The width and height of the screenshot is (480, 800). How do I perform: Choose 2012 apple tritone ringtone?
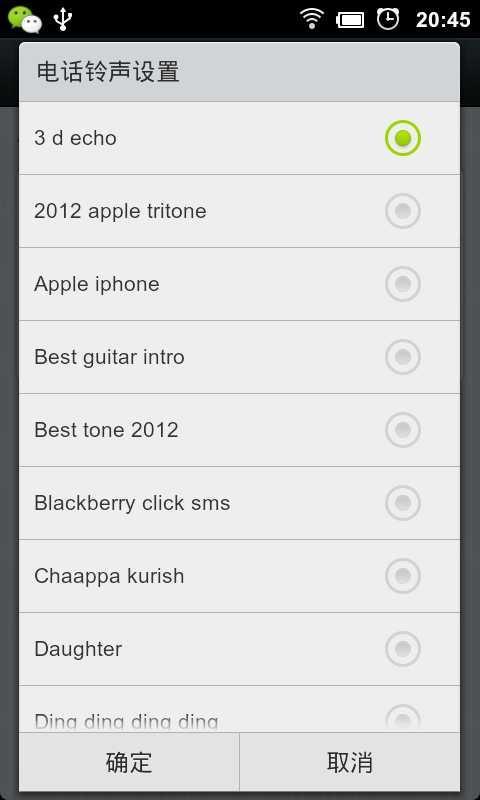(x=239, y=211)
